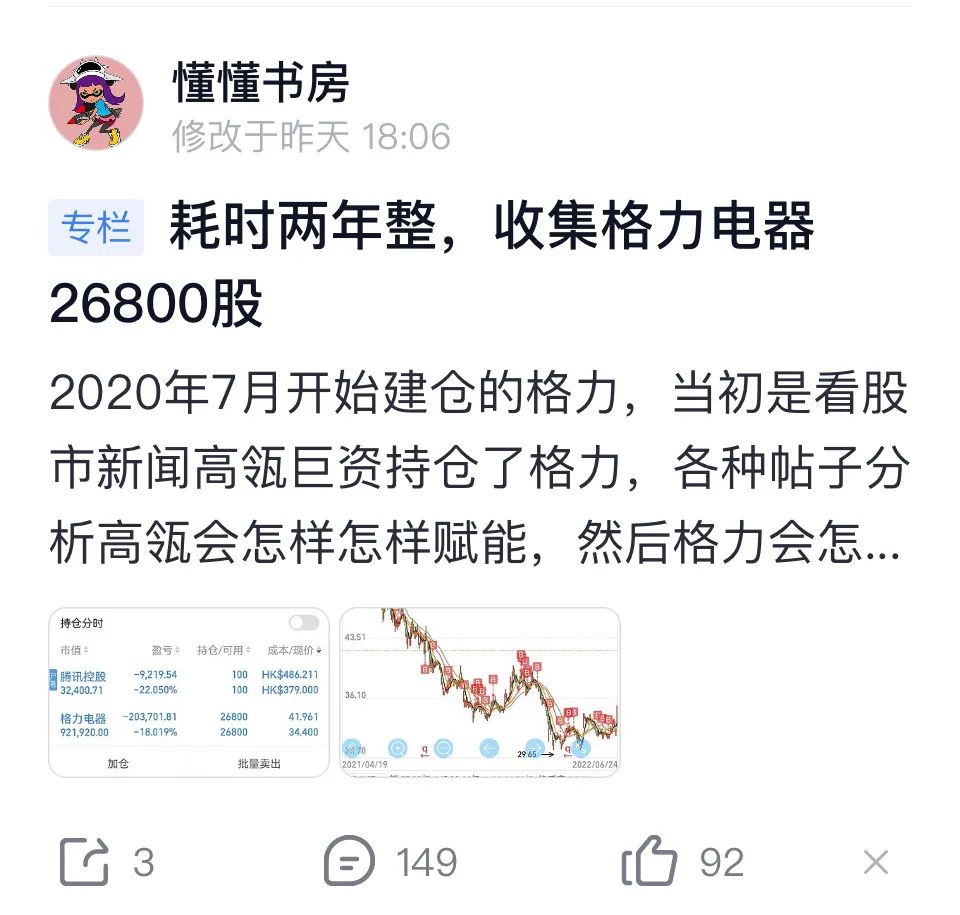Viewport: 960px width, 915px height.
Task: Open 懂懂书房's profile avatar
Action: click(96, 103)
